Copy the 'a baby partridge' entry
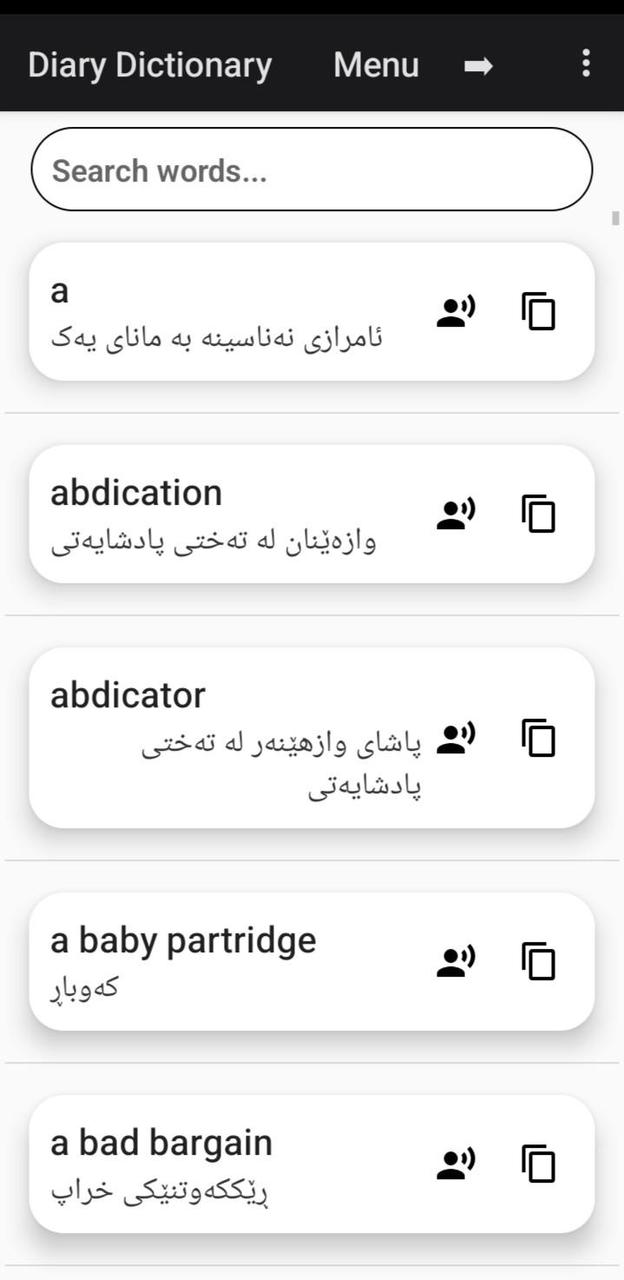 coord(538,962)
